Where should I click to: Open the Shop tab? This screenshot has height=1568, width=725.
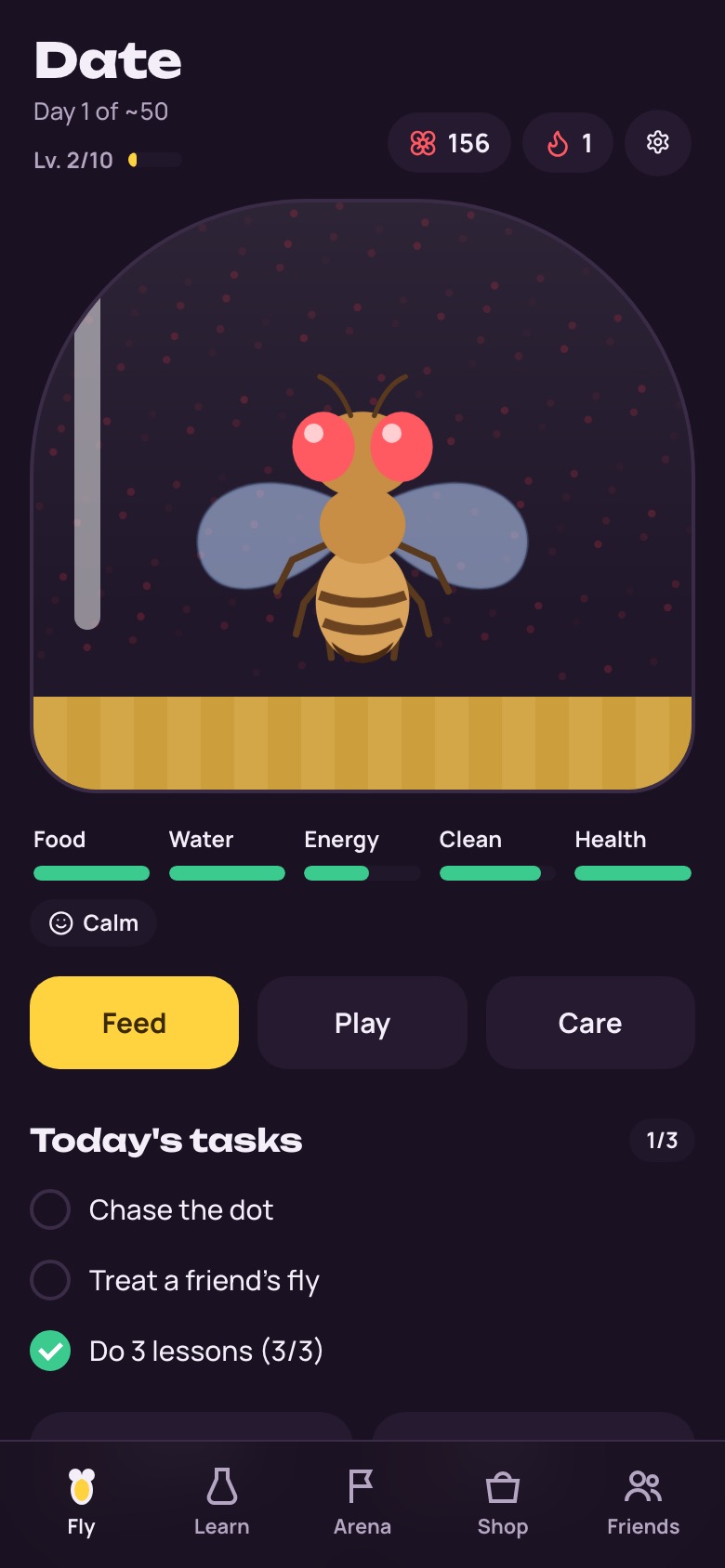pos(503,1502)
